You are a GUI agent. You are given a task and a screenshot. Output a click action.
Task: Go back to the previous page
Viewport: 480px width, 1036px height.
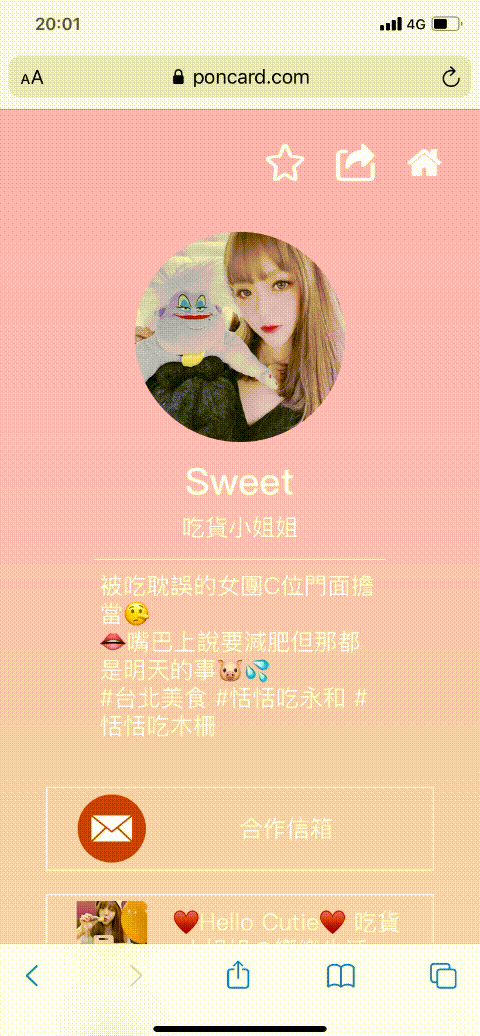click(x=32, y=975)
